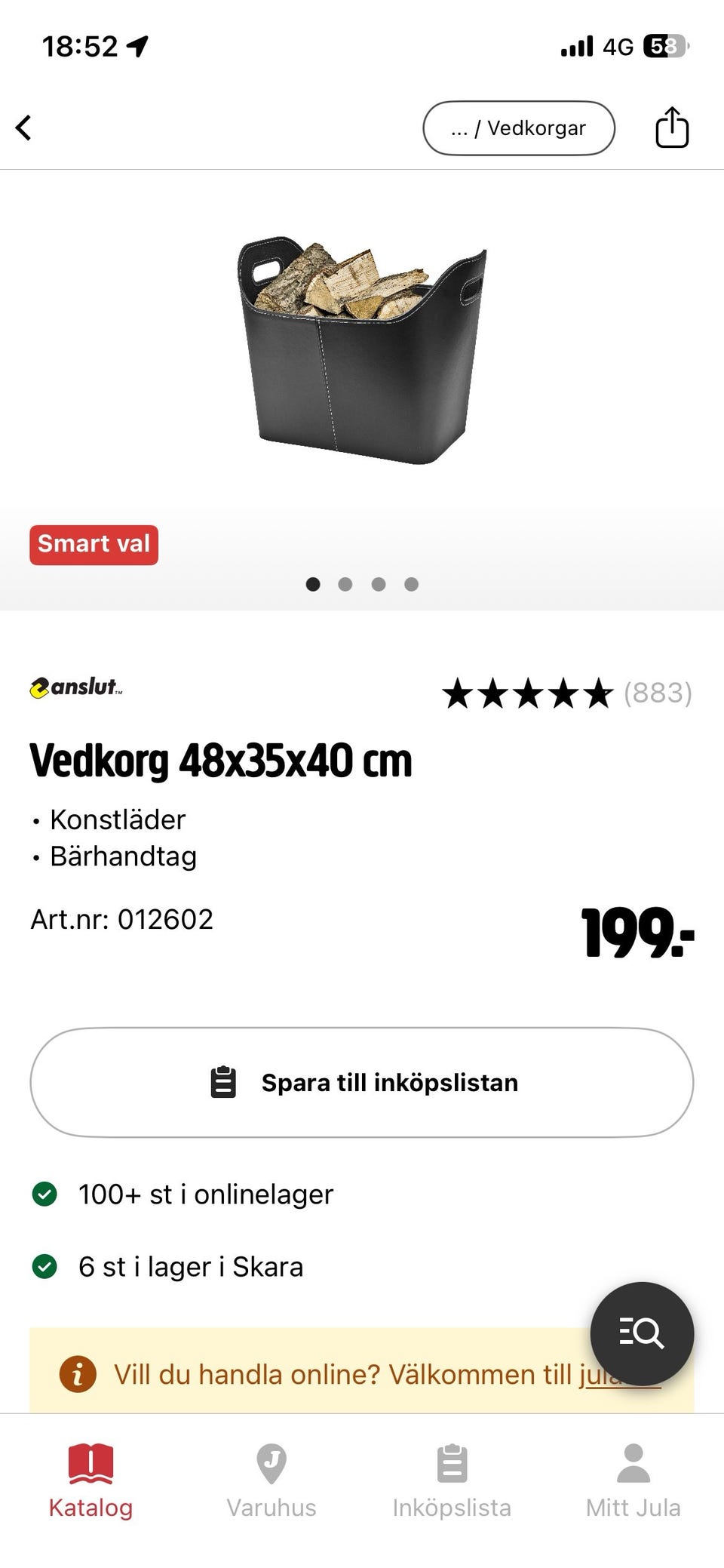Open the Inköpslista tab
Image resolution: width=724 pixels, height=1568 pixels.
452,1480
